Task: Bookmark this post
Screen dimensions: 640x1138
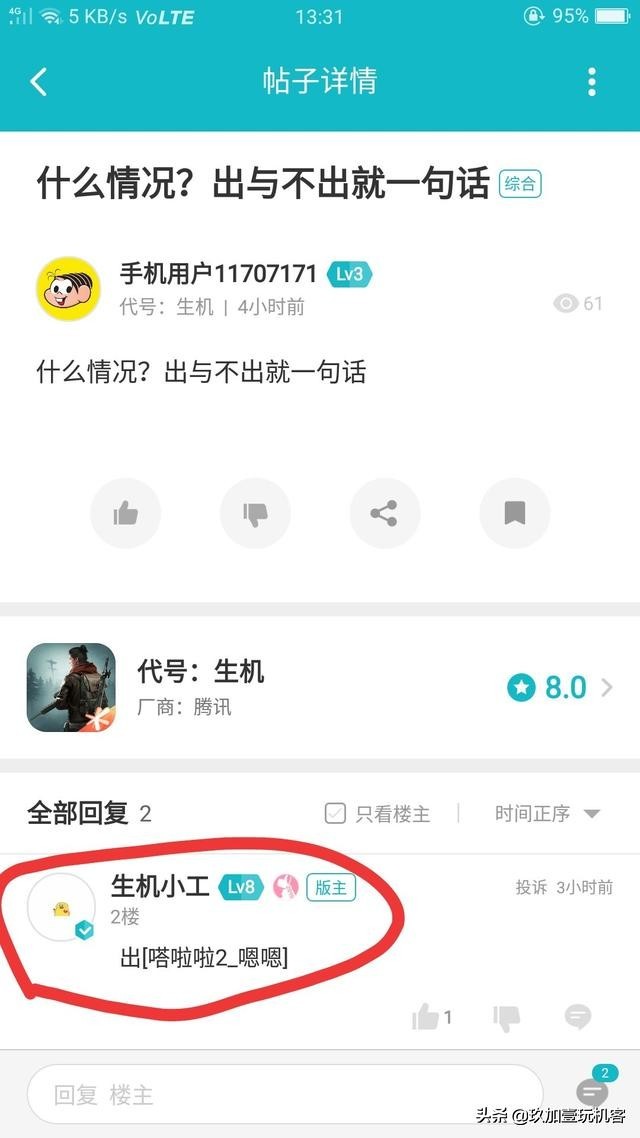Action: coord(514,514)
